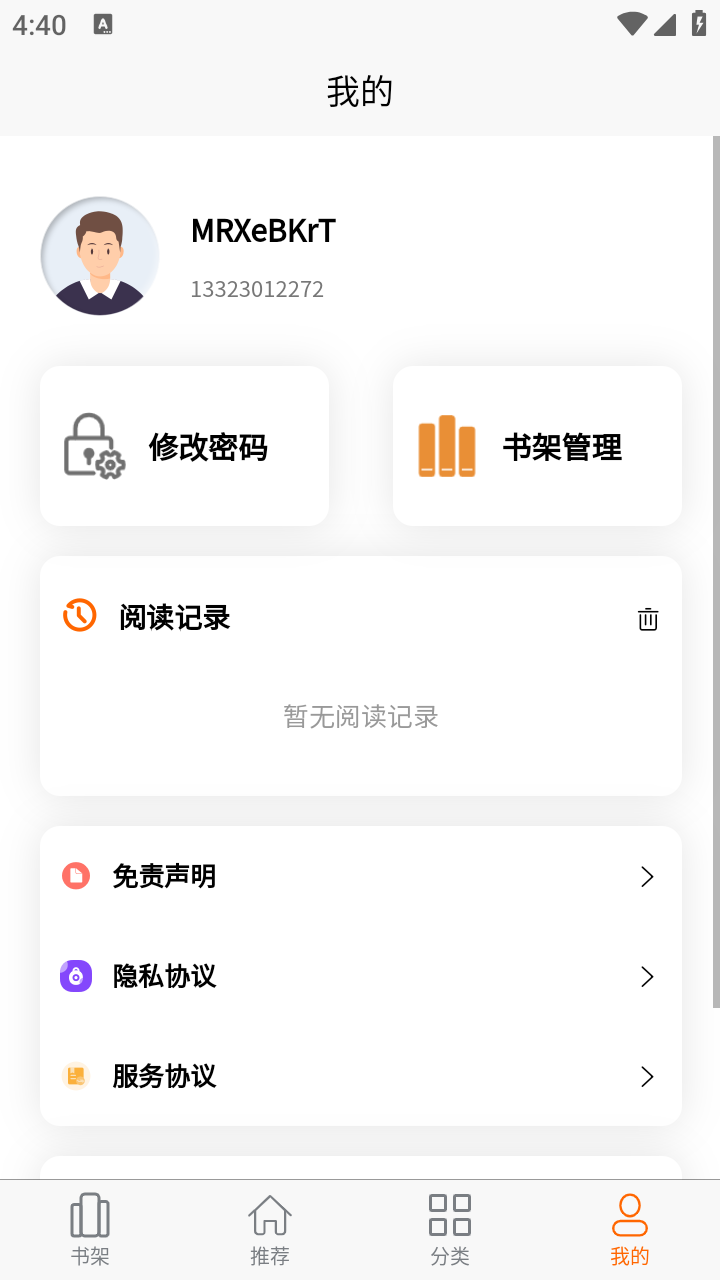Clear reading history via the trash icon
Screen dimensions: 720x1280
tap(648, 620)
